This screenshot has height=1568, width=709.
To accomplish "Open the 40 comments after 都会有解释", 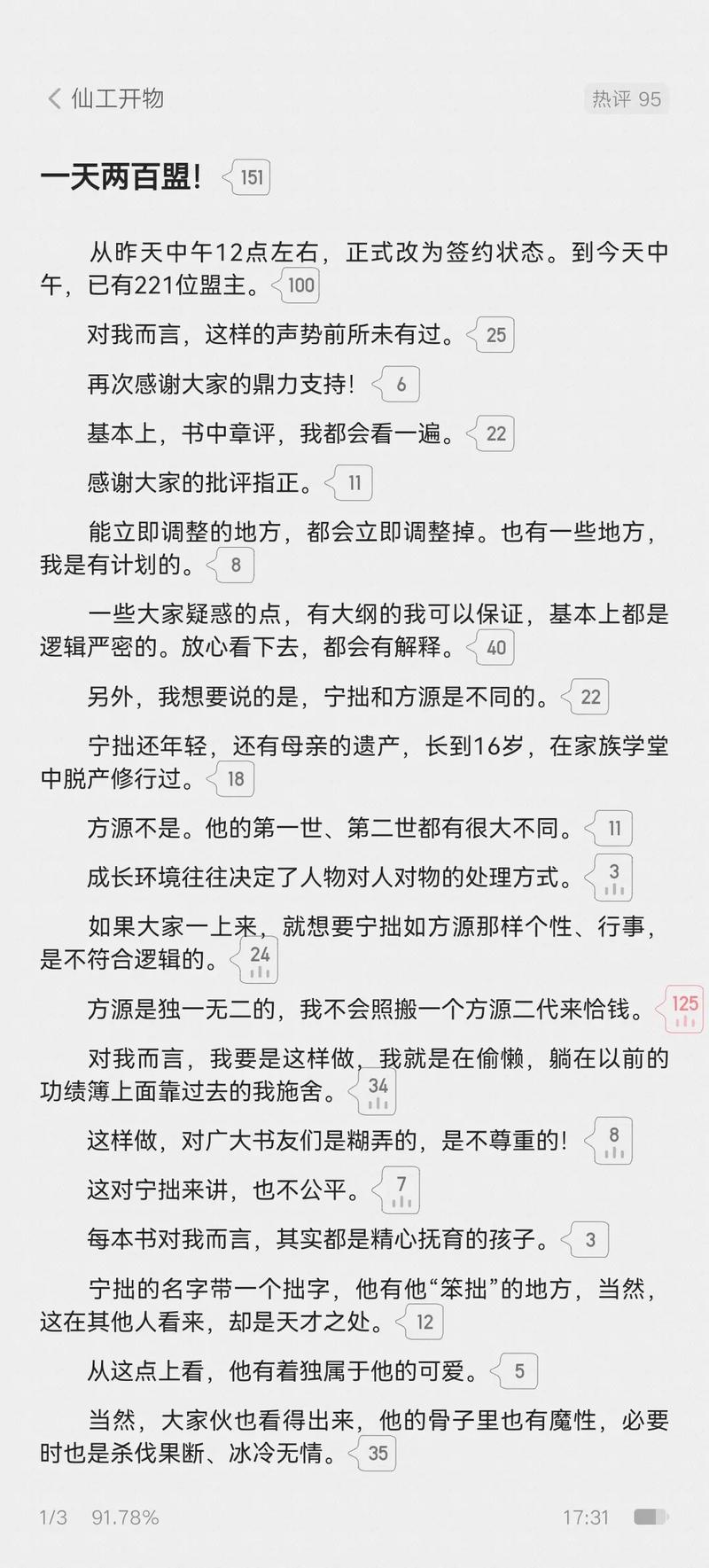I will click(490, 648).
